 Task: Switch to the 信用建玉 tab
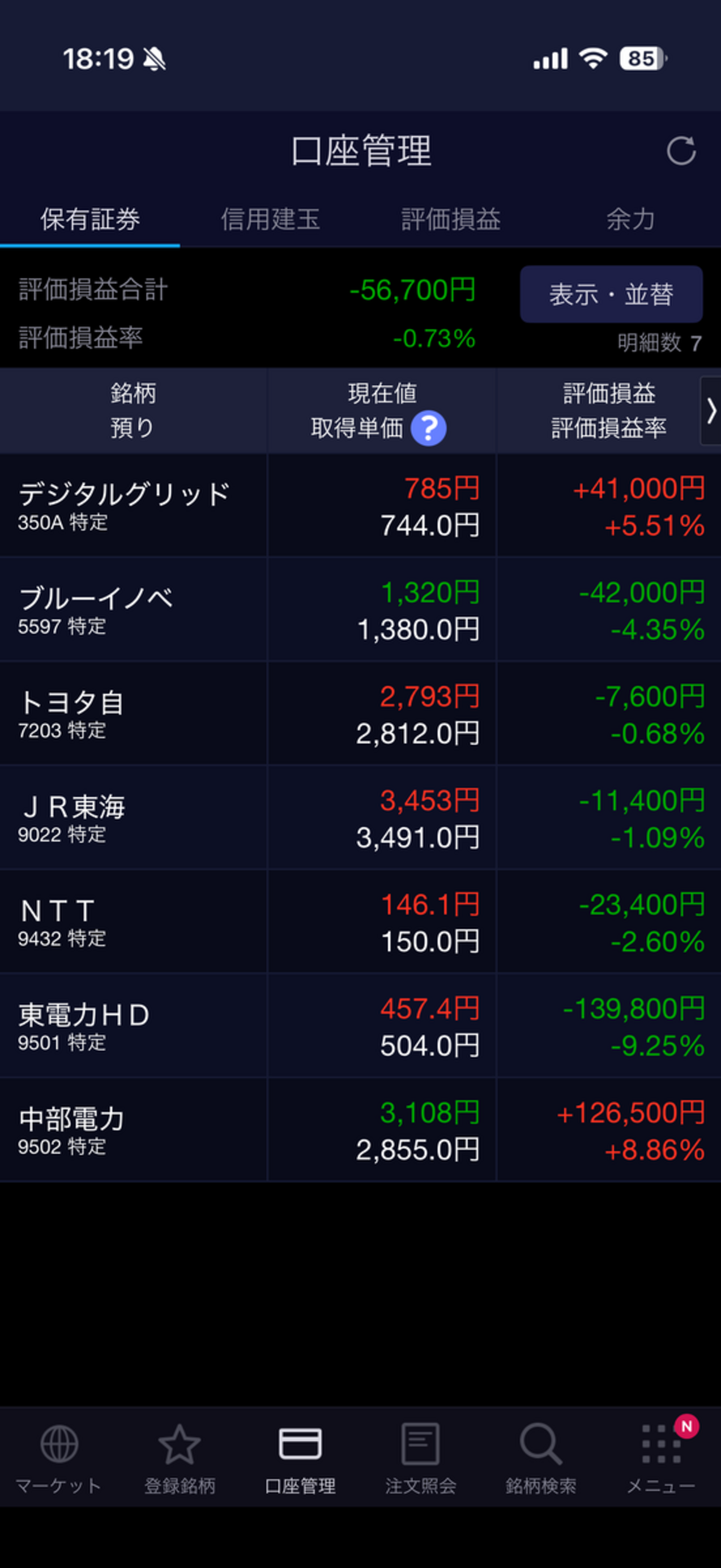point(270,219)
